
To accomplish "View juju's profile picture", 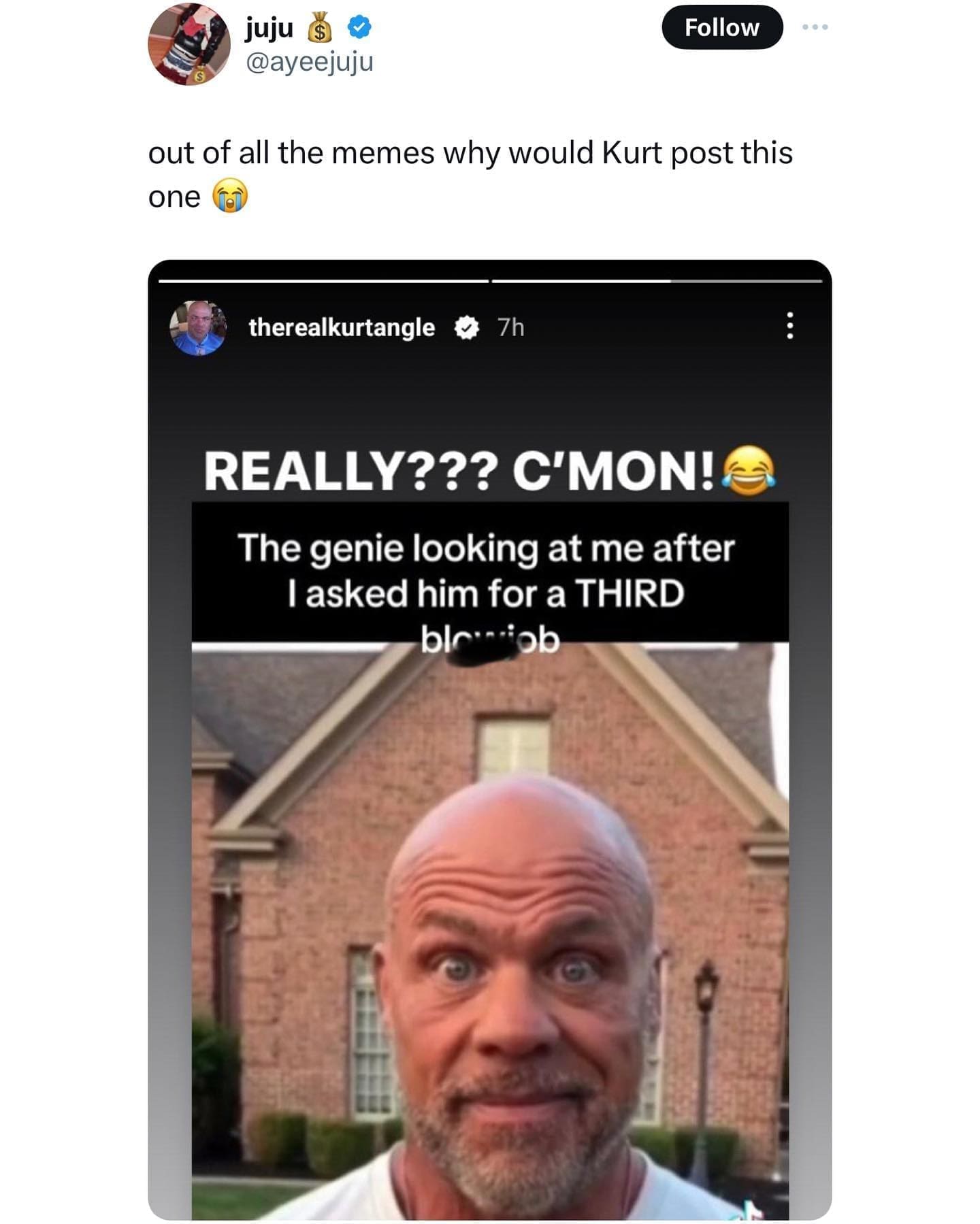I will point(189,45).
